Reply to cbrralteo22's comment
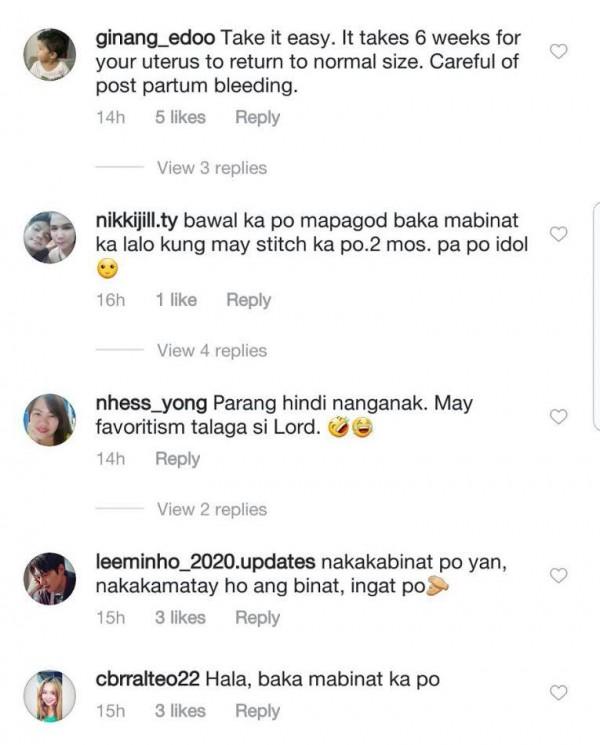The height and width of the screenshot is (745, 600). click(x=257, y=711)
